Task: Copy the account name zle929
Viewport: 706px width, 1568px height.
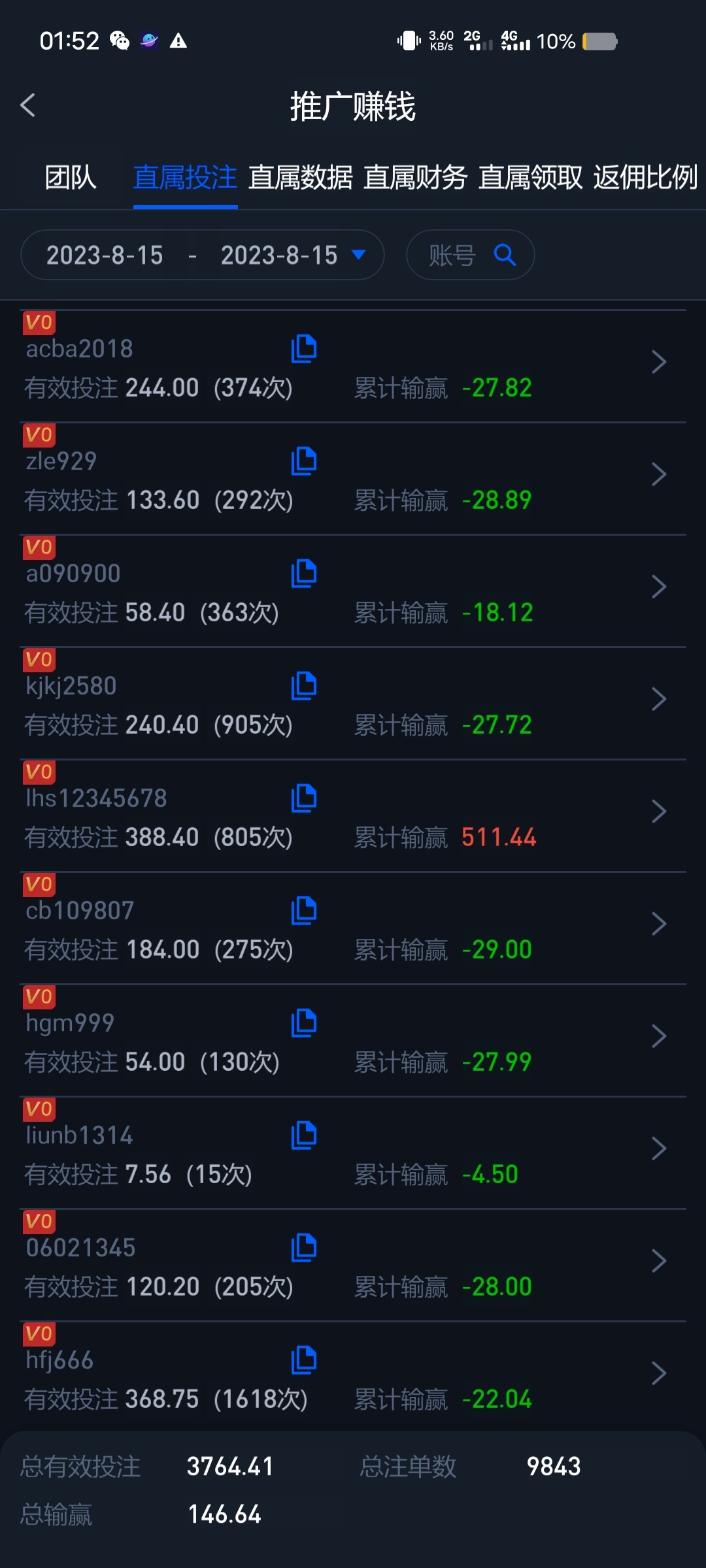Action: tap(304, 461)
